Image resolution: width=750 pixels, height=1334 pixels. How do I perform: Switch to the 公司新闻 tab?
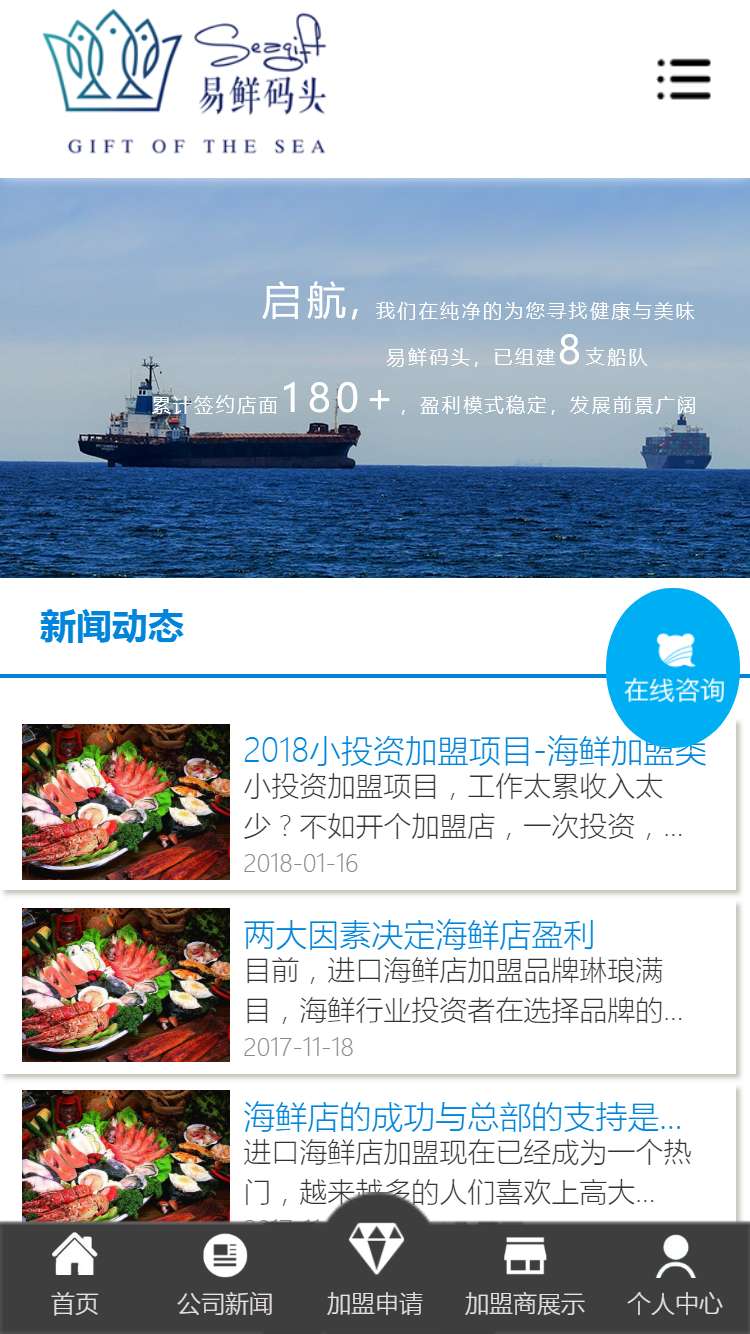225,1302
